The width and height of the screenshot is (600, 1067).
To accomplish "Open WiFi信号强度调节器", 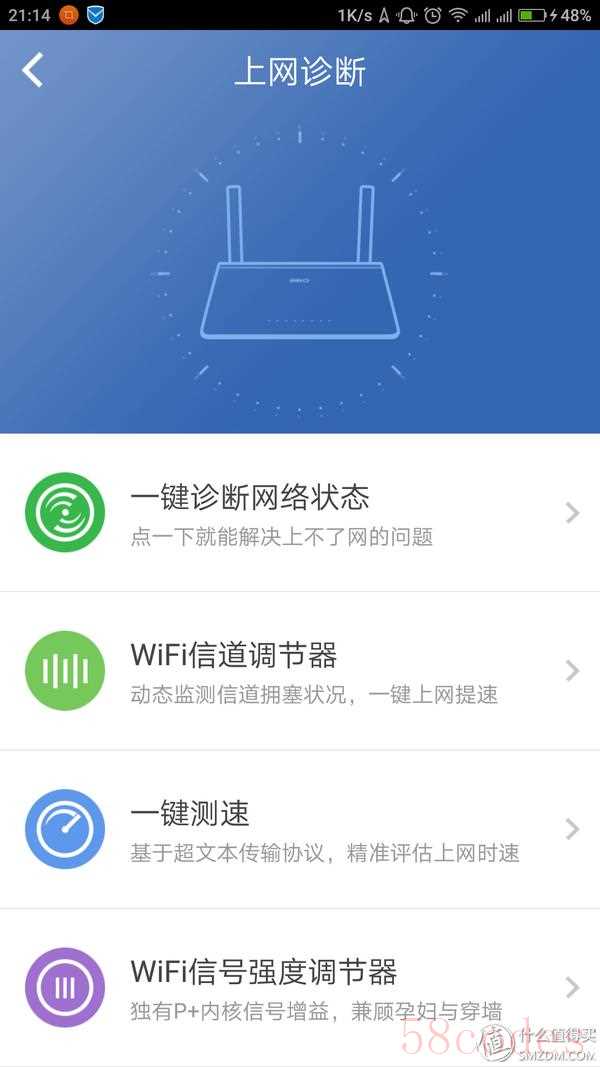I will click(300, 987).
